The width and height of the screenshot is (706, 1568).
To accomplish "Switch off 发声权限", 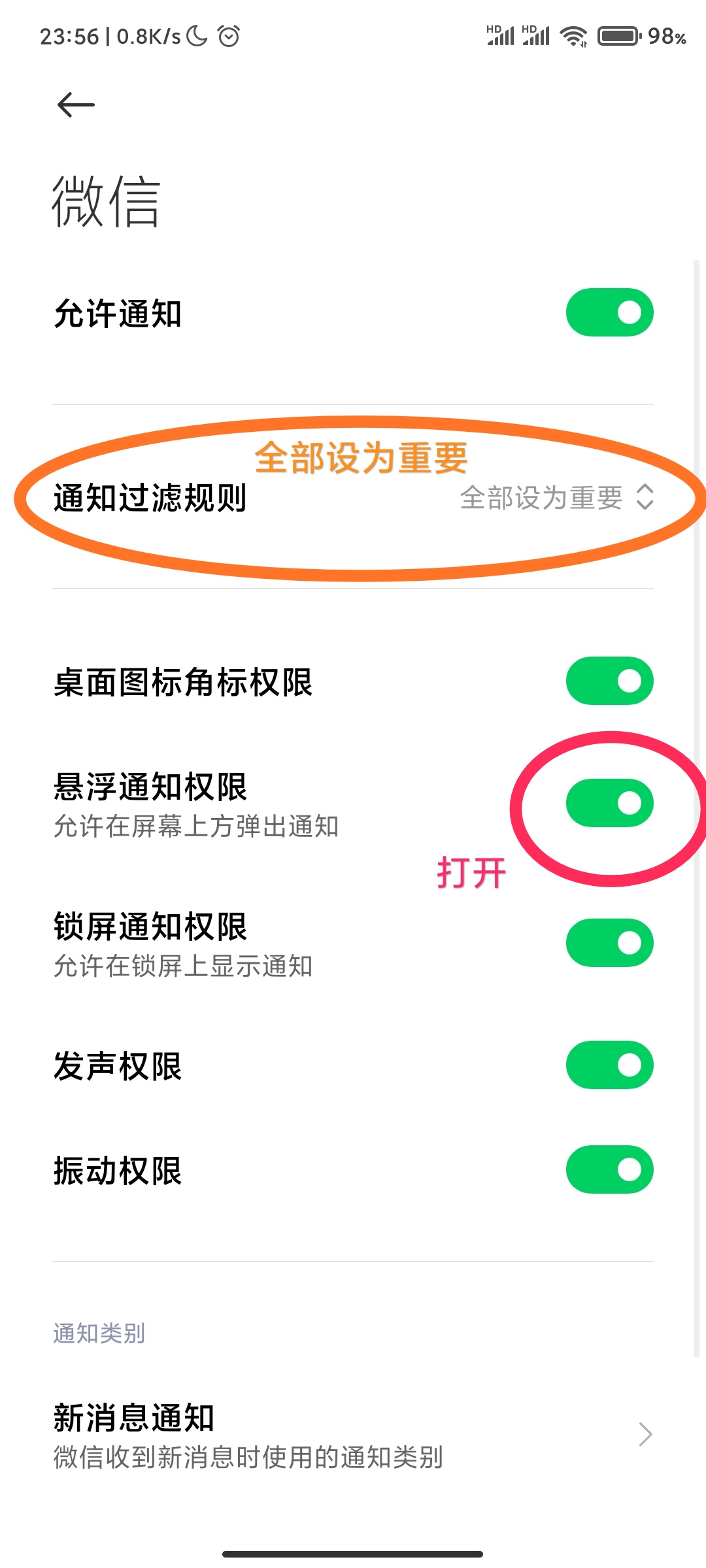I will (x=609, y=1065).
